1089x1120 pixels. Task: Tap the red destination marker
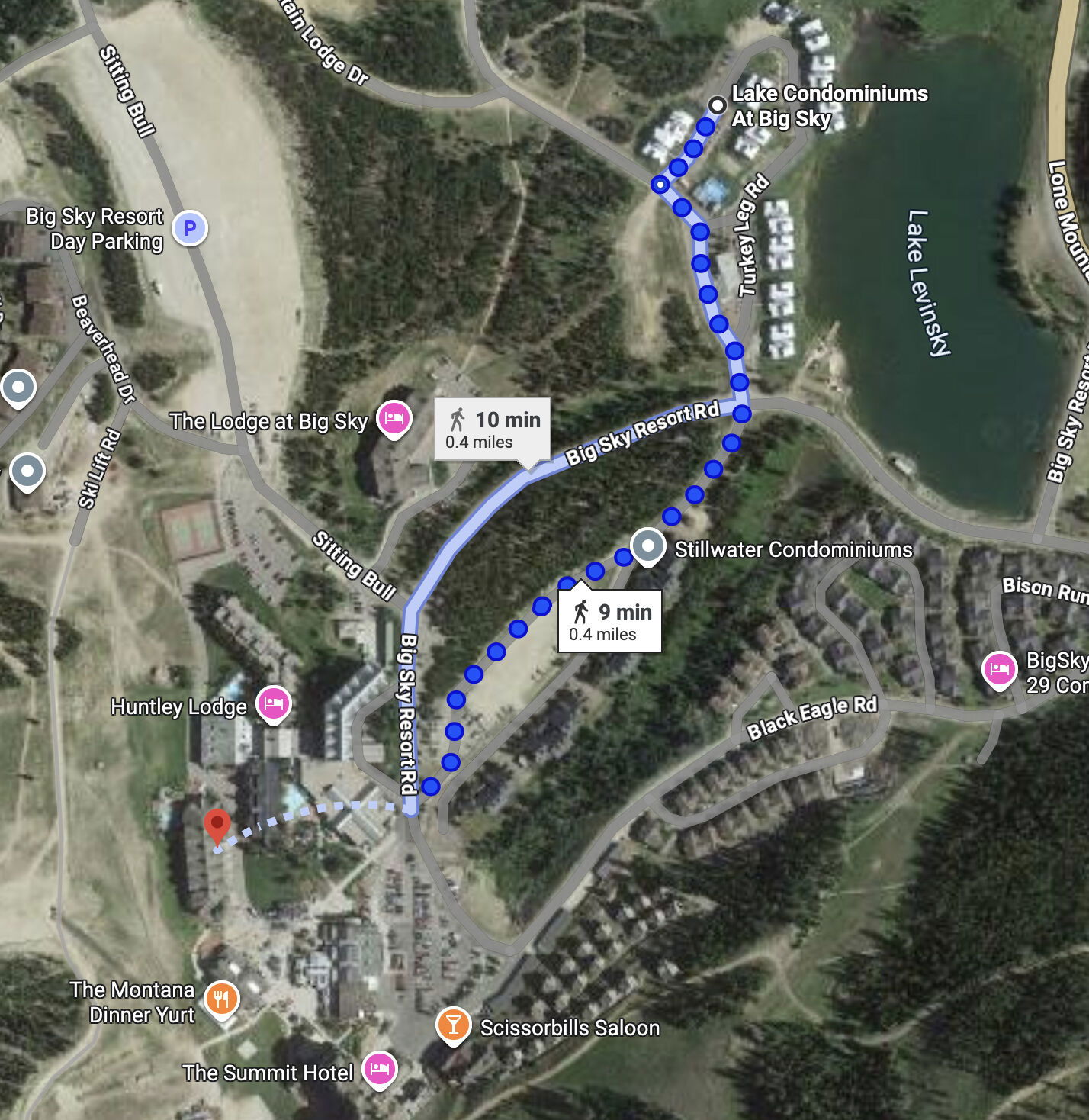[217, 825]
